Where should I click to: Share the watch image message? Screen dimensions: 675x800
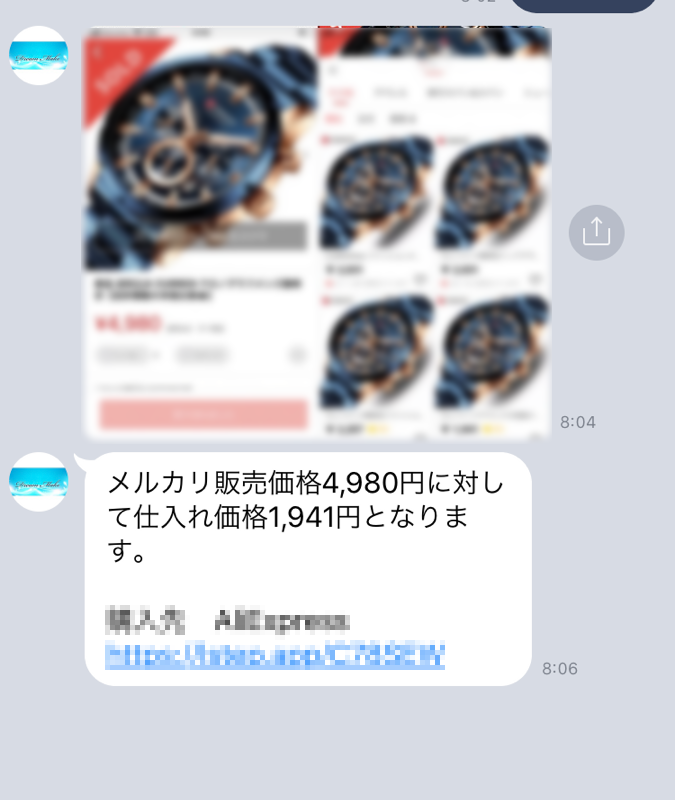(x=596, y=232)
